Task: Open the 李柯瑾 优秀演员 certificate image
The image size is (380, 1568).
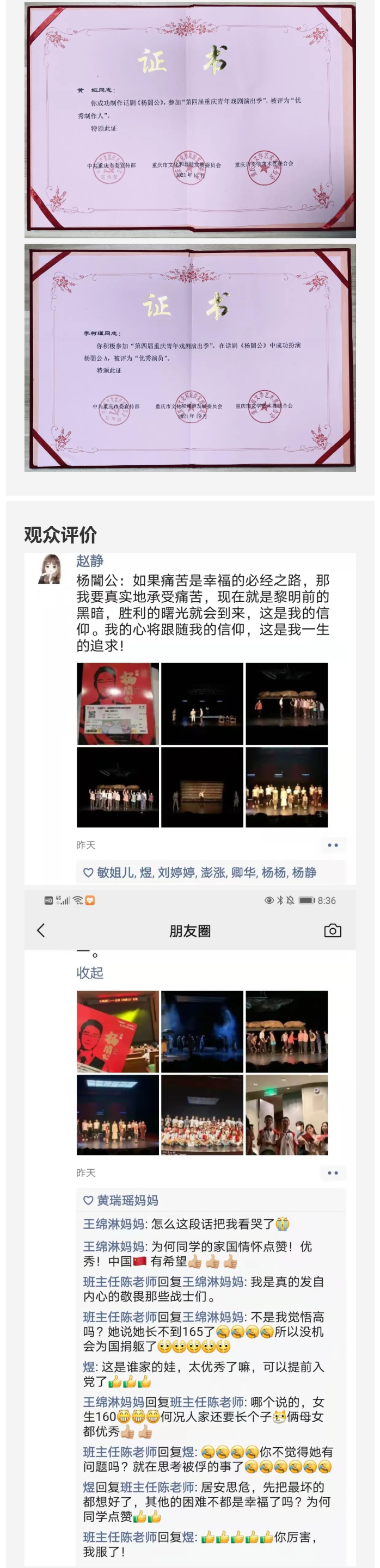Action: 190,358
